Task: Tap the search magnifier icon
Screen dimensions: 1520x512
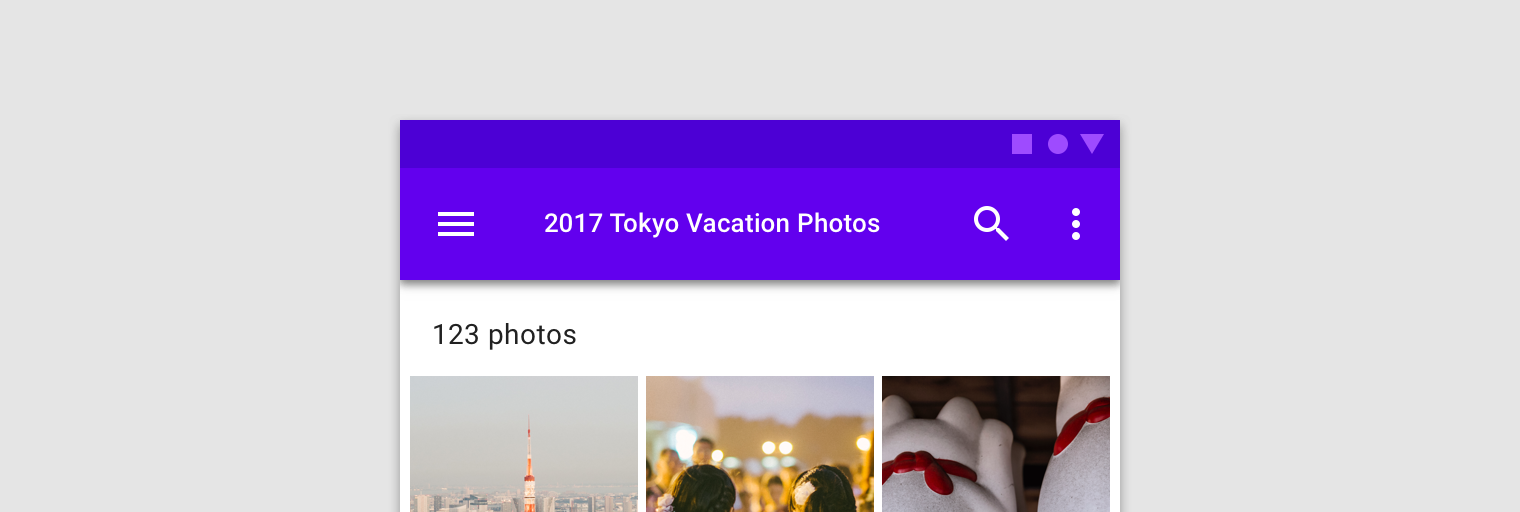Action: (991, 224)
